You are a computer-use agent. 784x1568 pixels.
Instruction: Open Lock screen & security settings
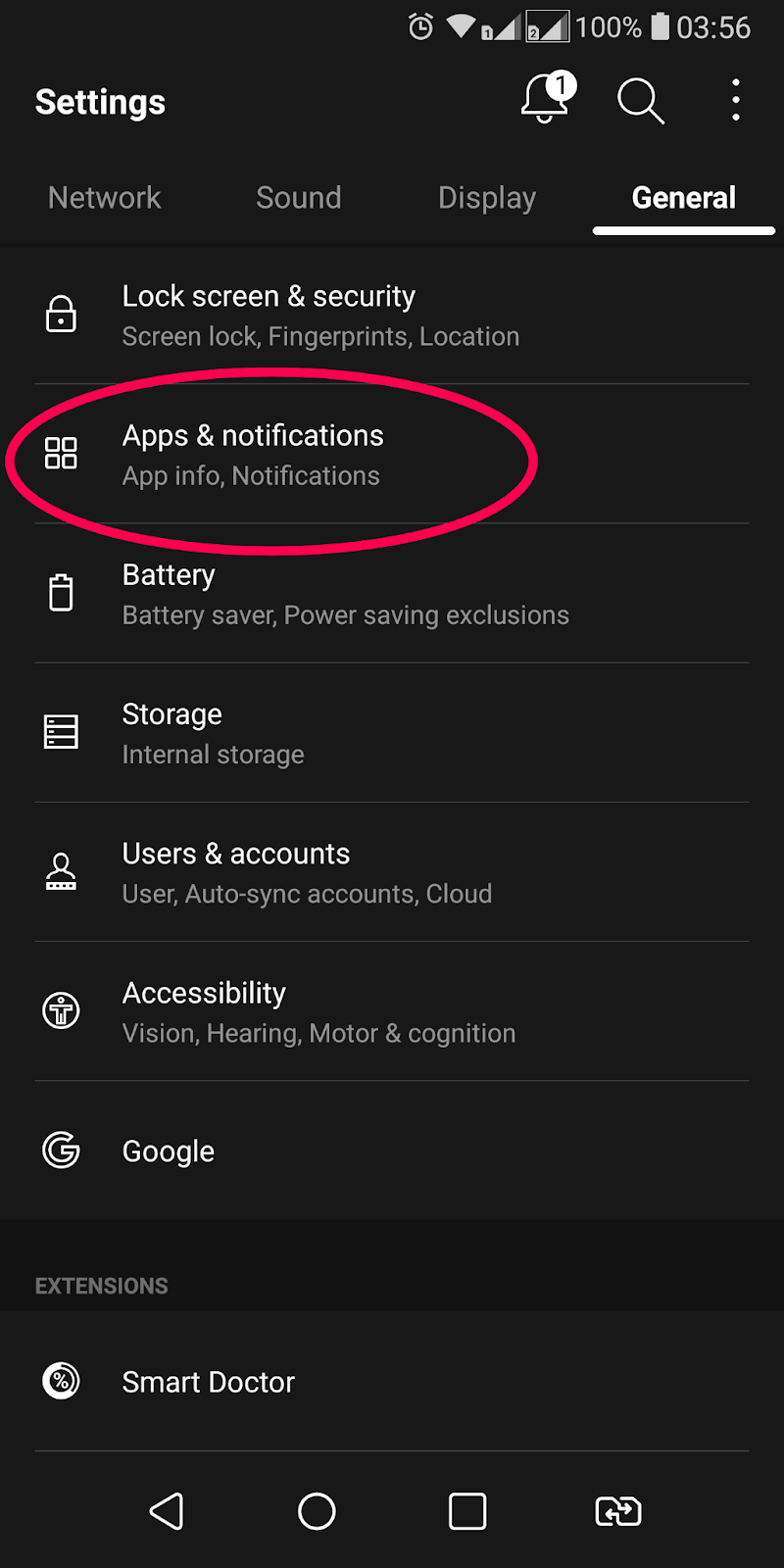392,315
